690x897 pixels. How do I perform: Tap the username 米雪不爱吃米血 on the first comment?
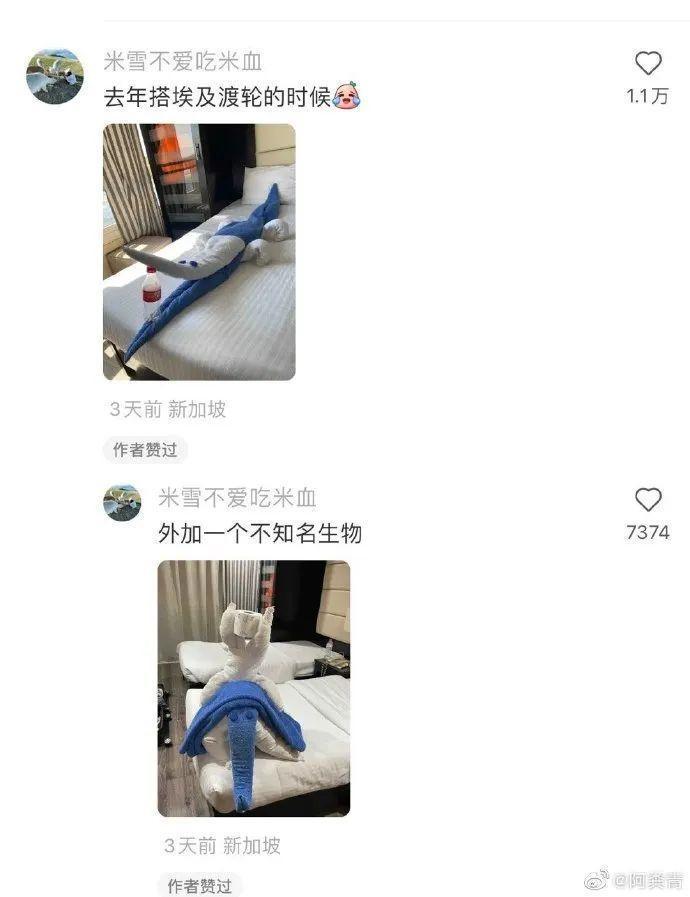(183, 62)
